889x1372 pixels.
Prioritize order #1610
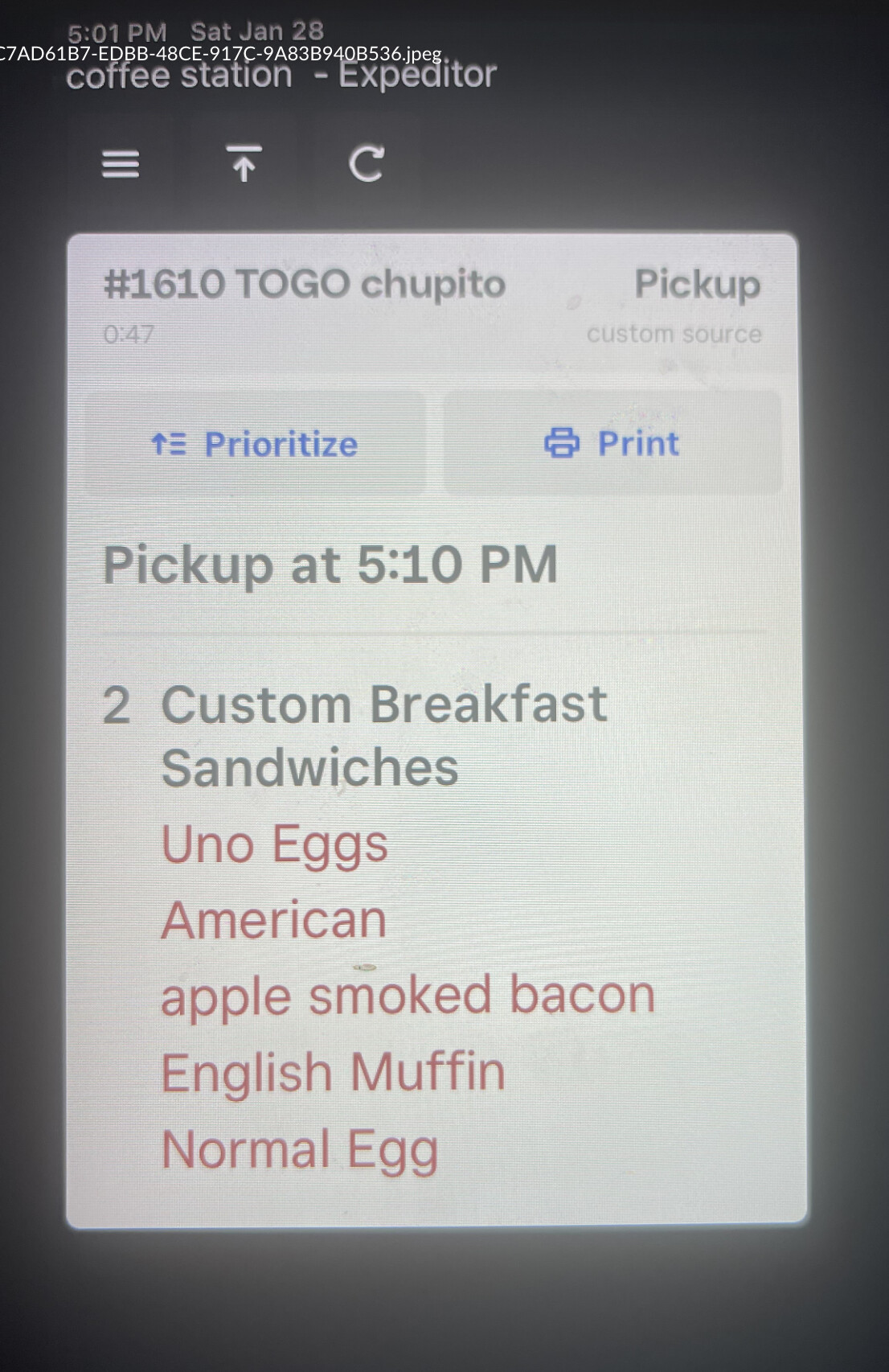(x=255, y=444)
